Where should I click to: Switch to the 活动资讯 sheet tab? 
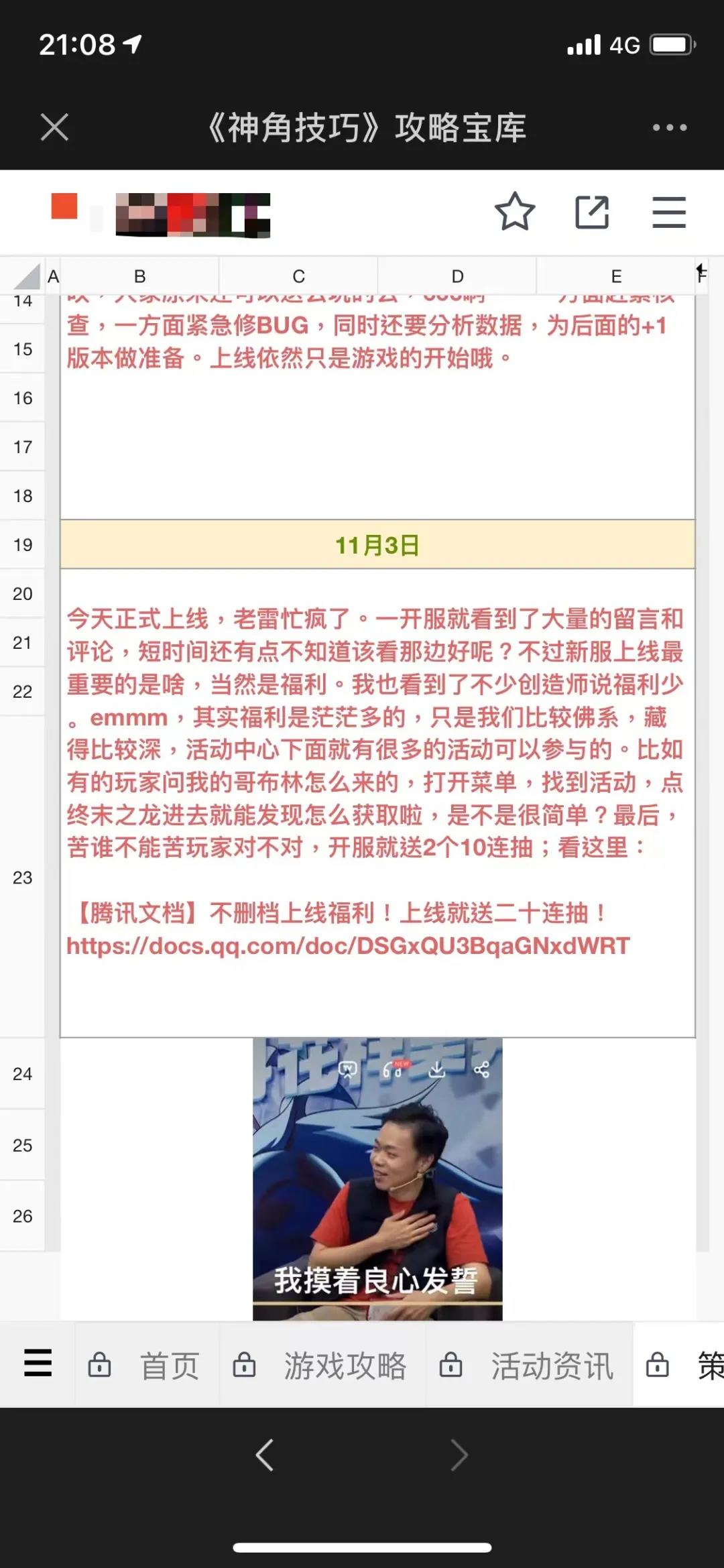coord(552,1366)
